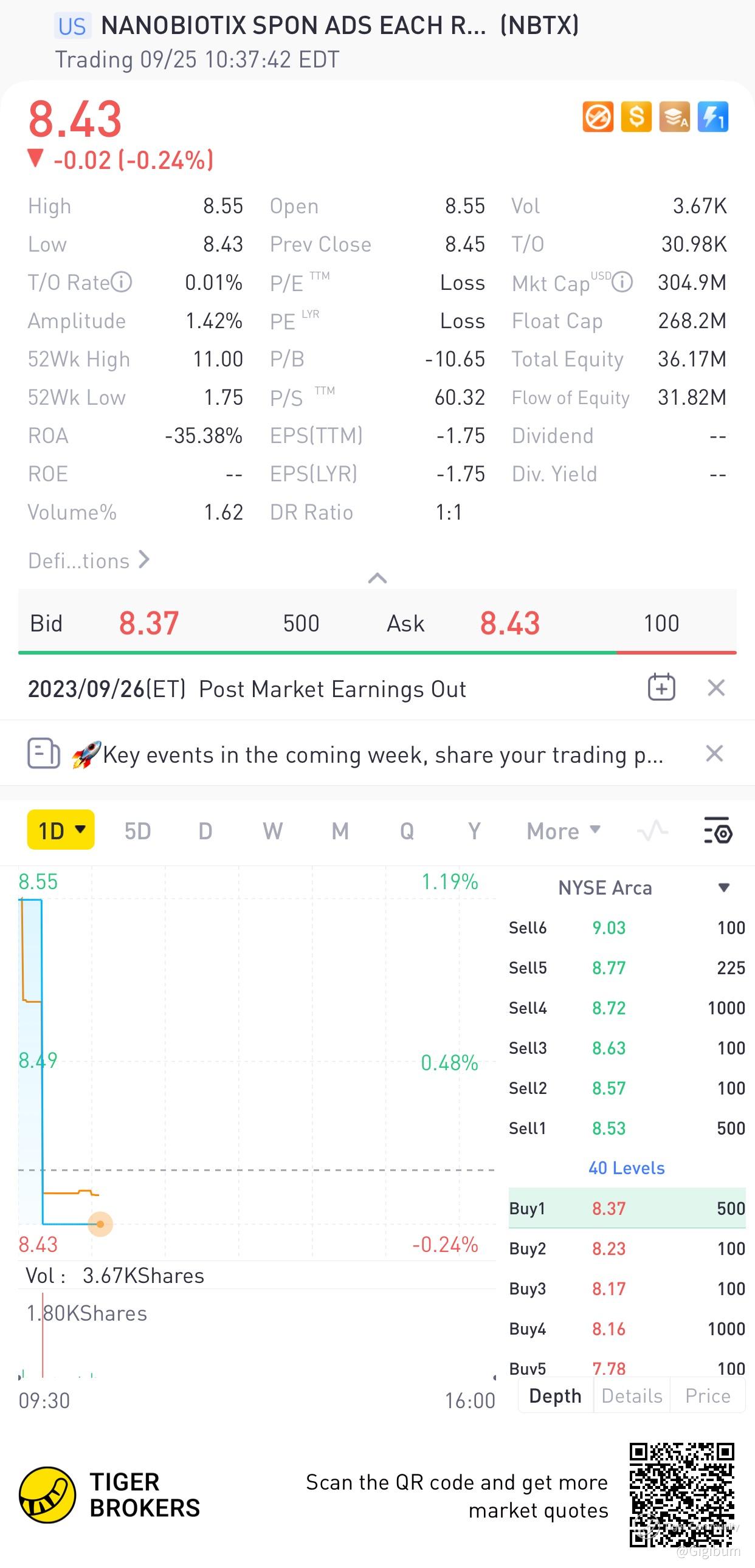Open the 1D chart period dropdown
Viewport: 755px width, 1568px height.
click(x=61, y=830)
